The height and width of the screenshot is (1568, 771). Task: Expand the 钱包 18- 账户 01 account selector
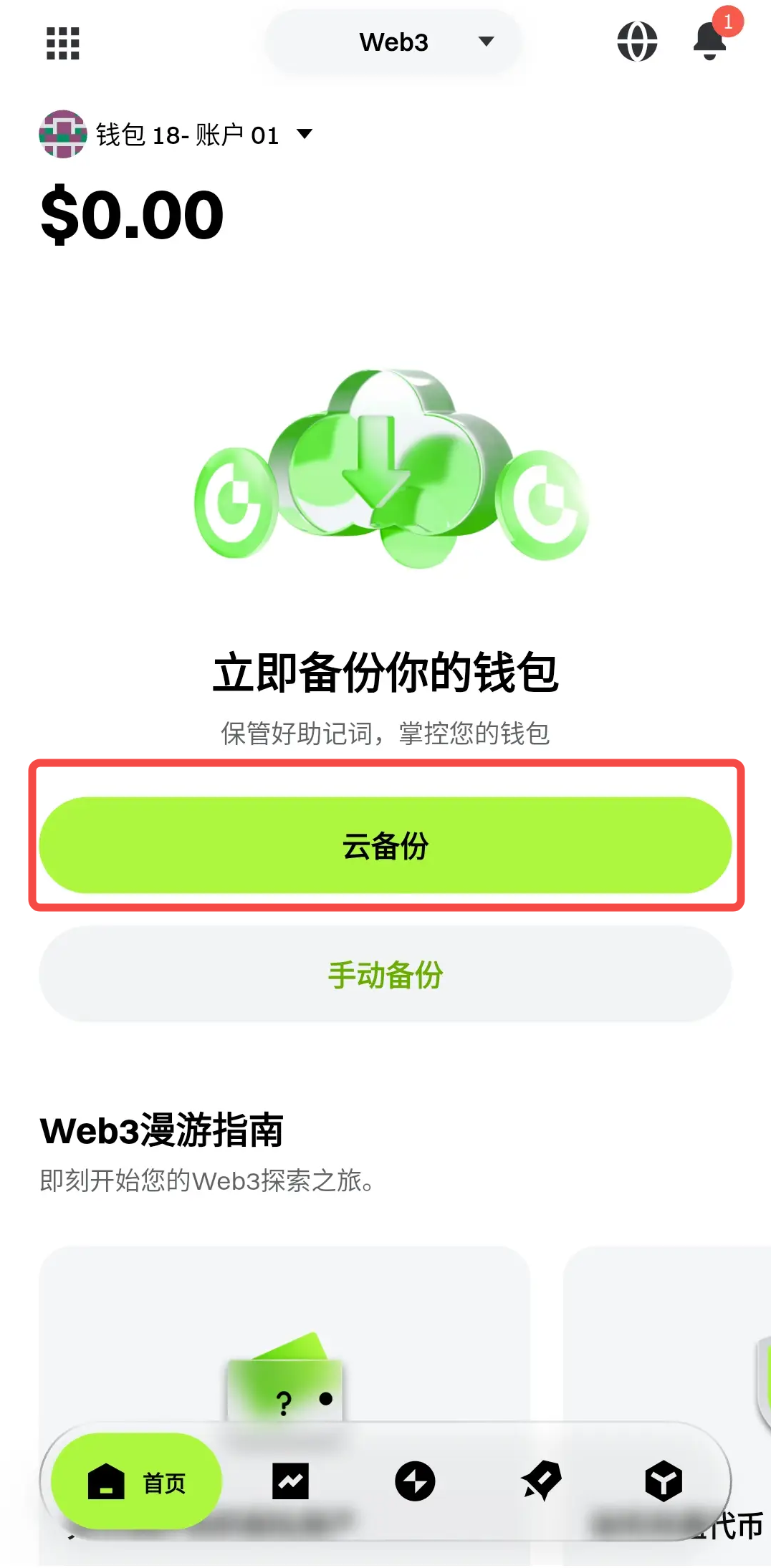point(176,135)
